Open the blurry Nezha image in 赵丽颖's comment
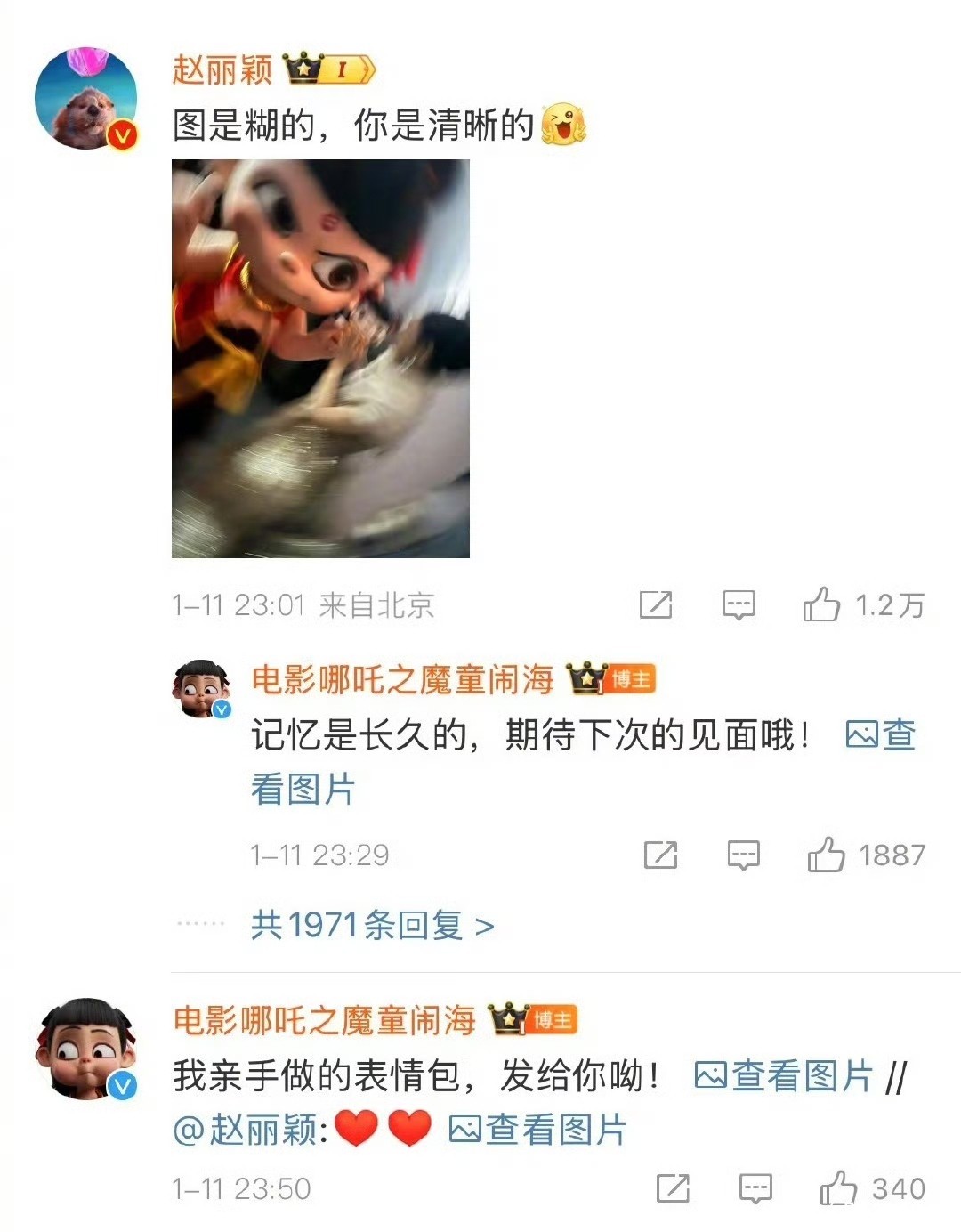 point(320,358)
